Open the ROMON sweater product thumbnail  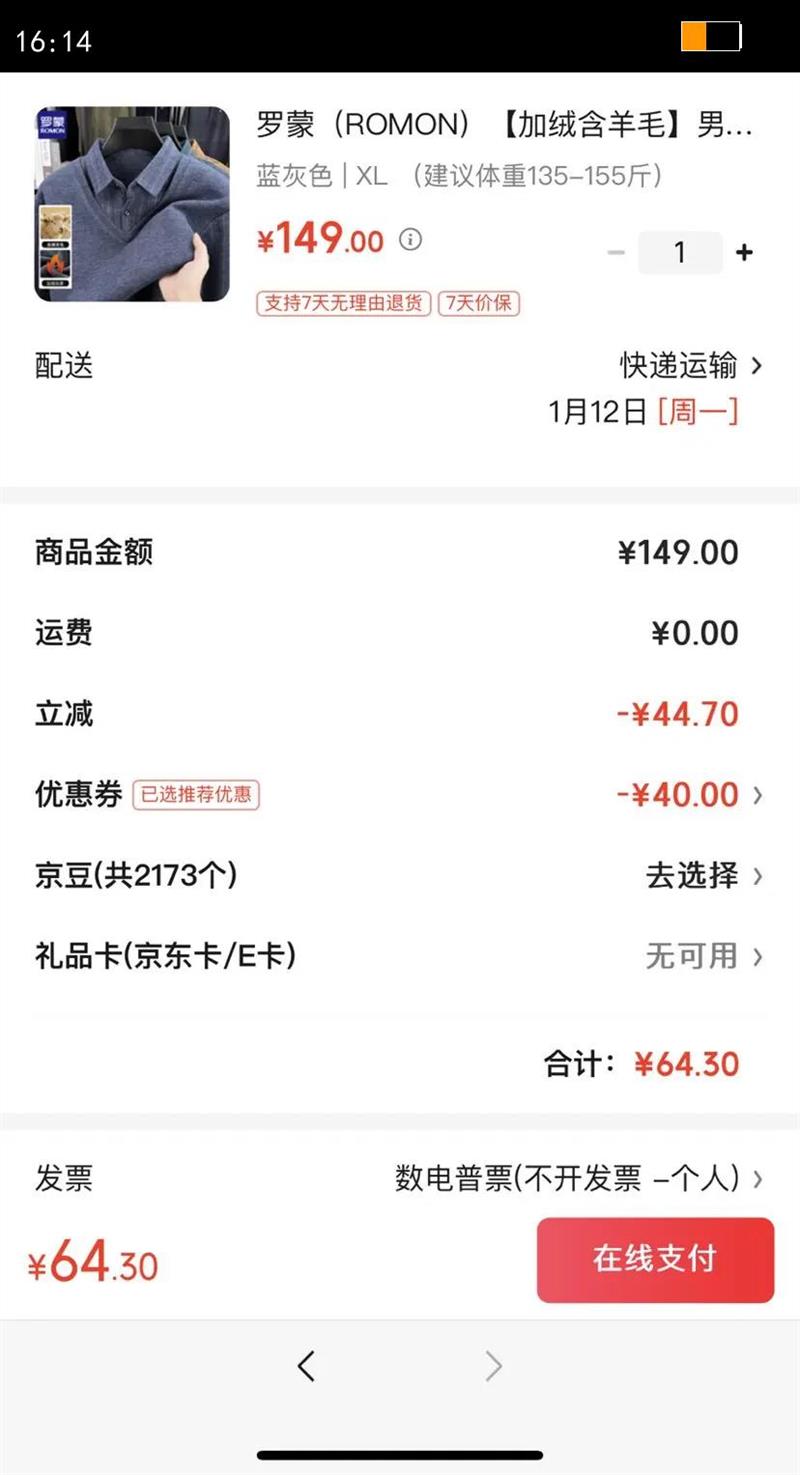pyautogui.click(x=132, y=204)
